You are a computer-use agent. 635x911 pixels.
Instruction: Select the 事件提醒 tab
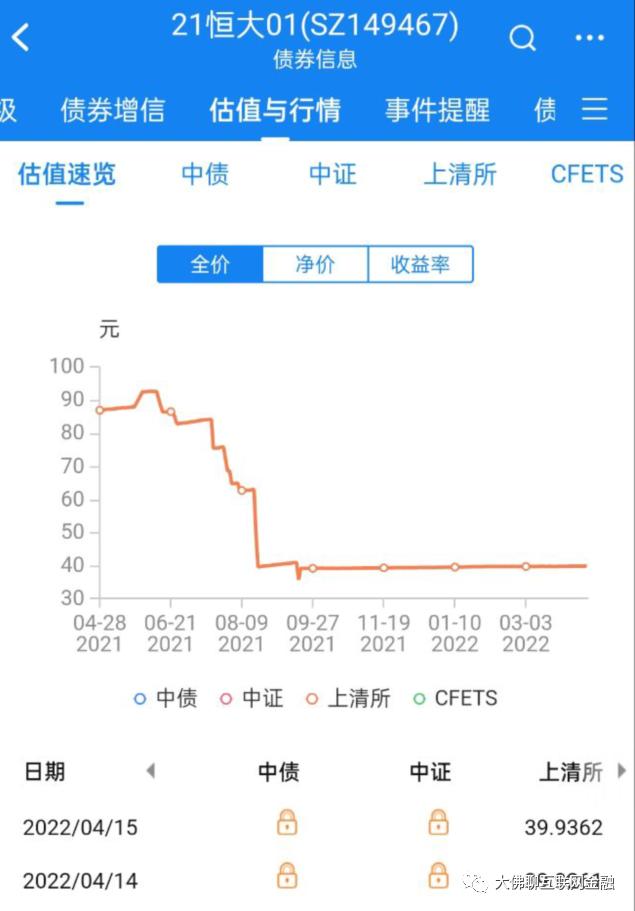tap(437, 110)
